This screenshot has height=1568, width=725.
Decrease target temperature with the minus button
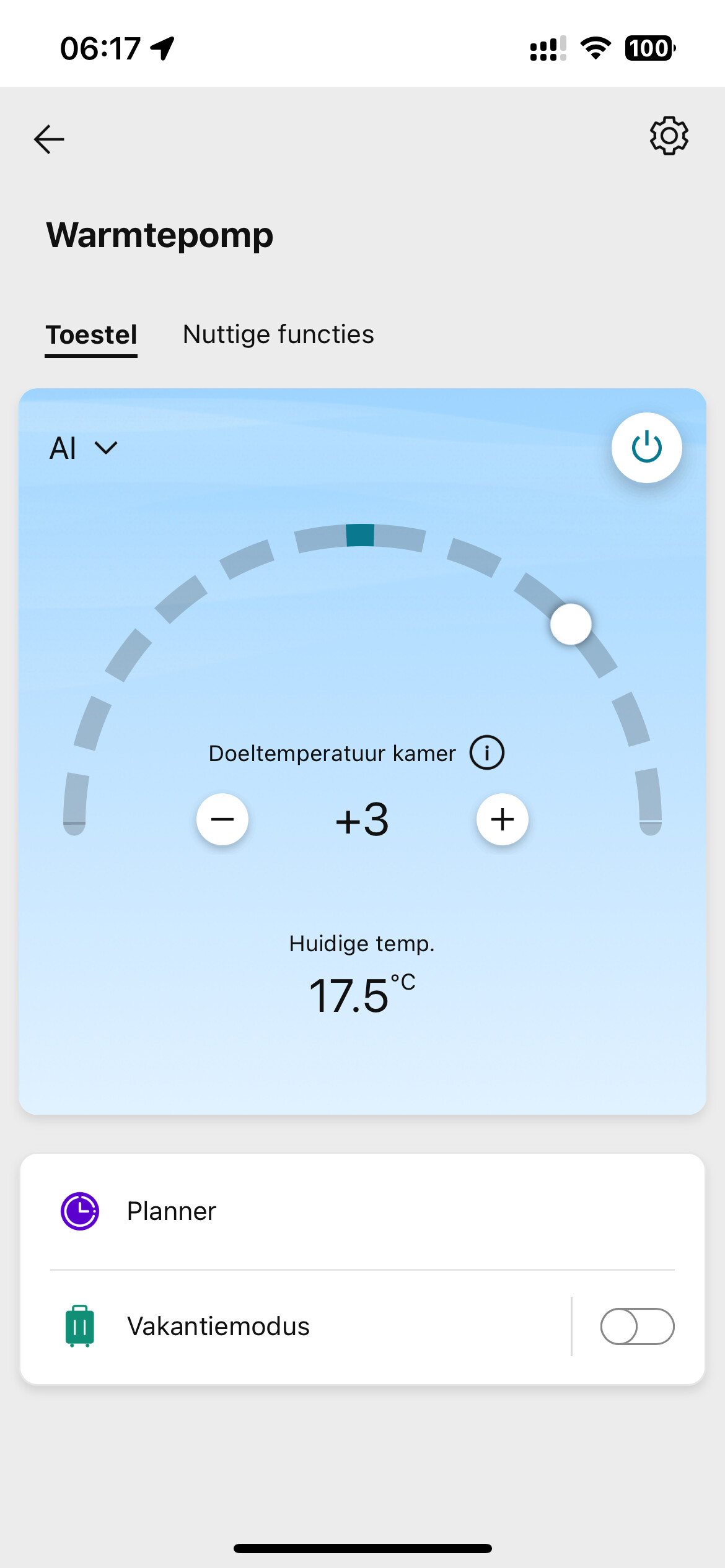point(222,819)
